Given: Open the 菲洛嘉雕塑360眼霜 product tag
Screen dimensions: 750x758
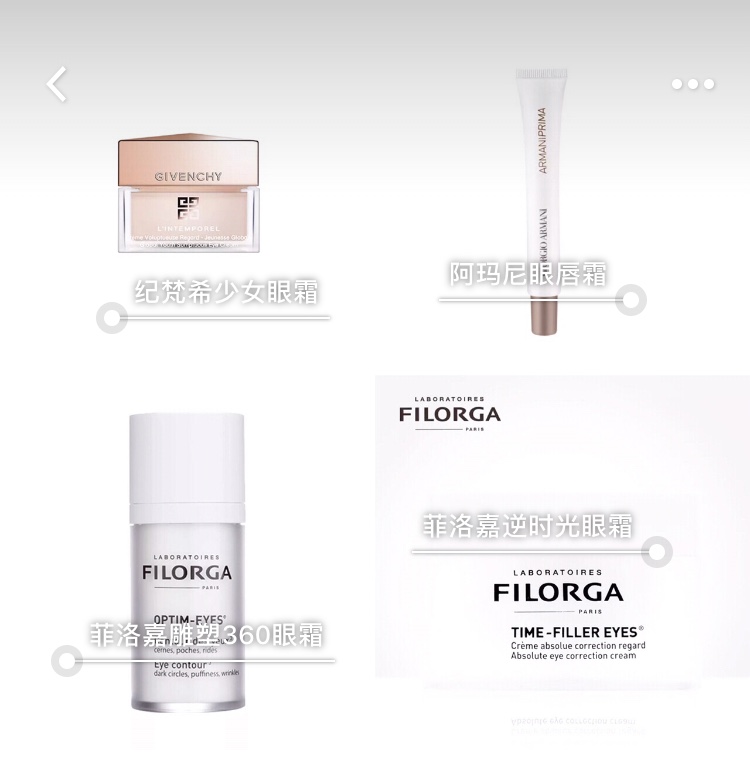Looking at the screenshot, I should 207,635.
